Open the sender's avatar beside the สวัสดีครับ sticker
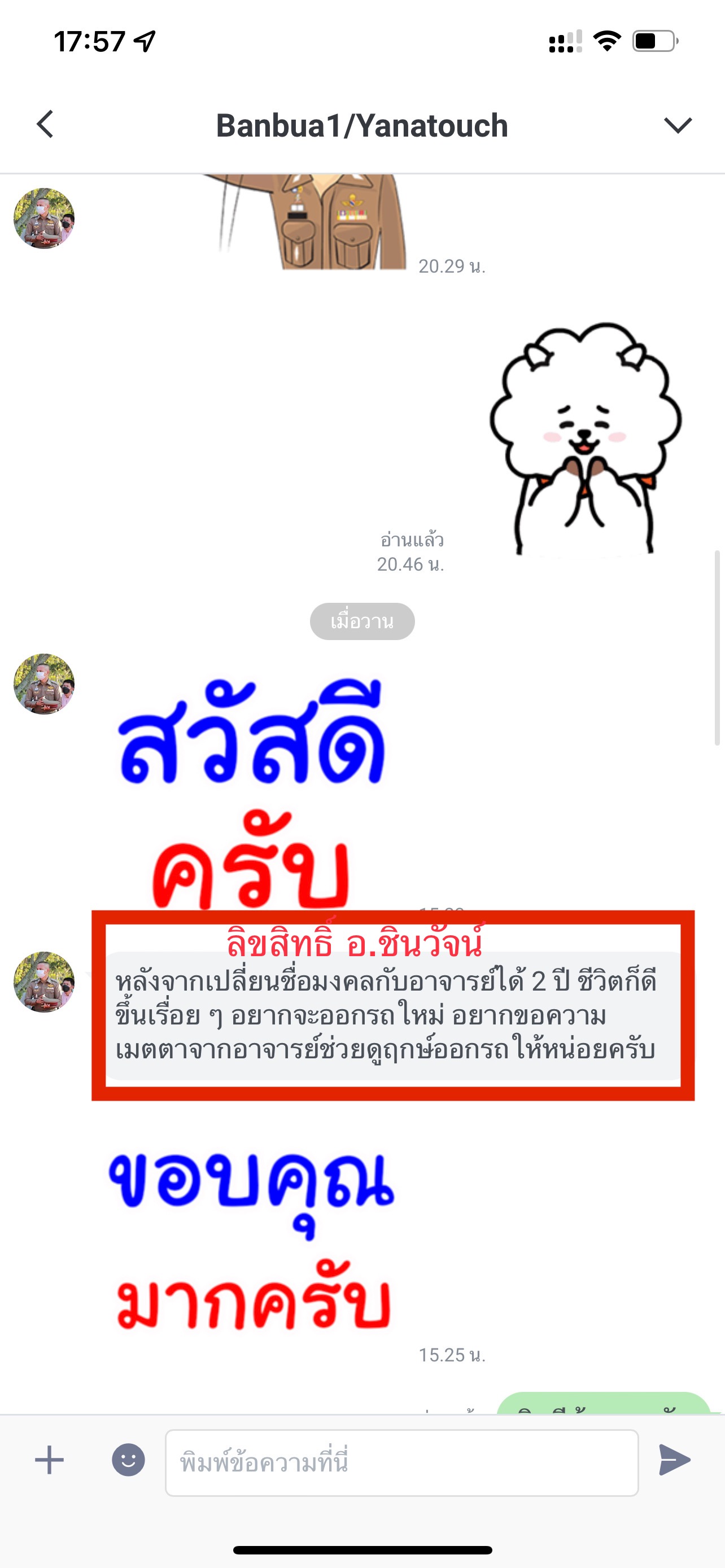 [x=44, y=684]
